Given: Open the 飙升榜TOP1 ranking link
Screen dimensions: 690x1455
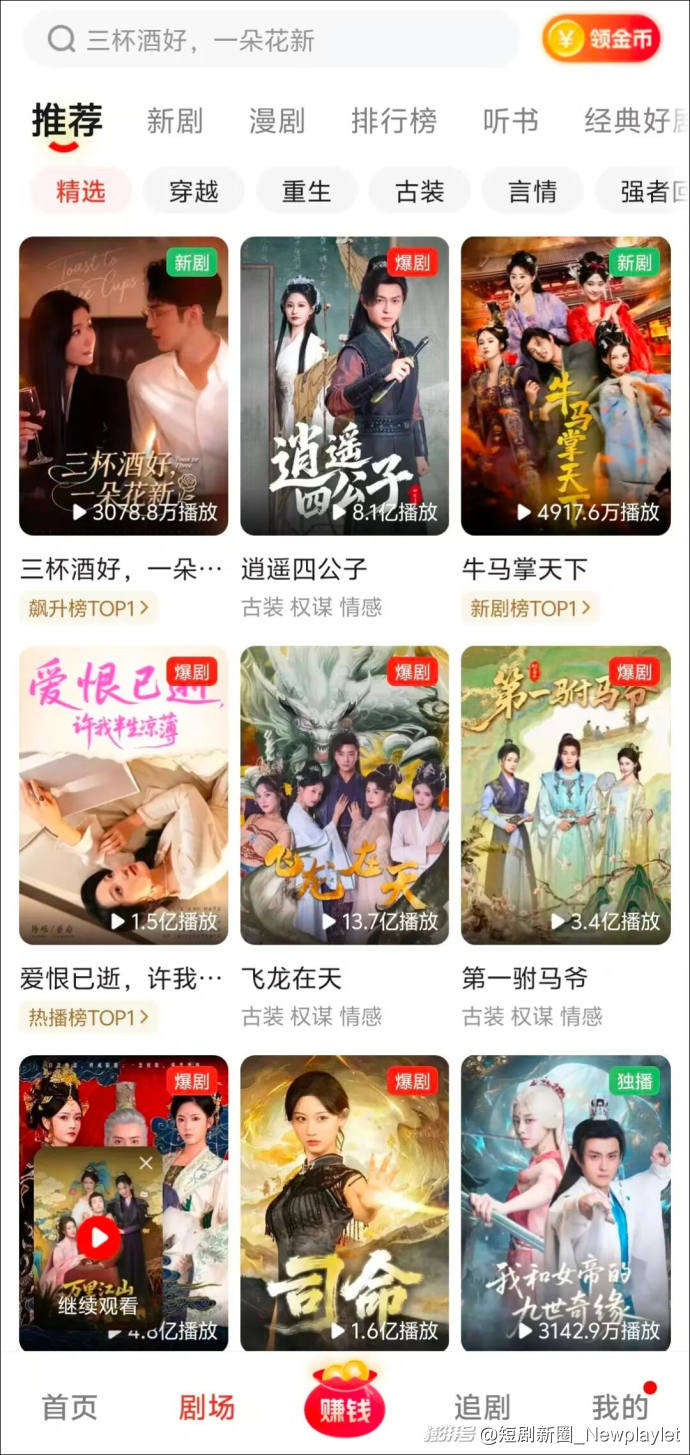Looking at the screenshot, I should [88, 607].
